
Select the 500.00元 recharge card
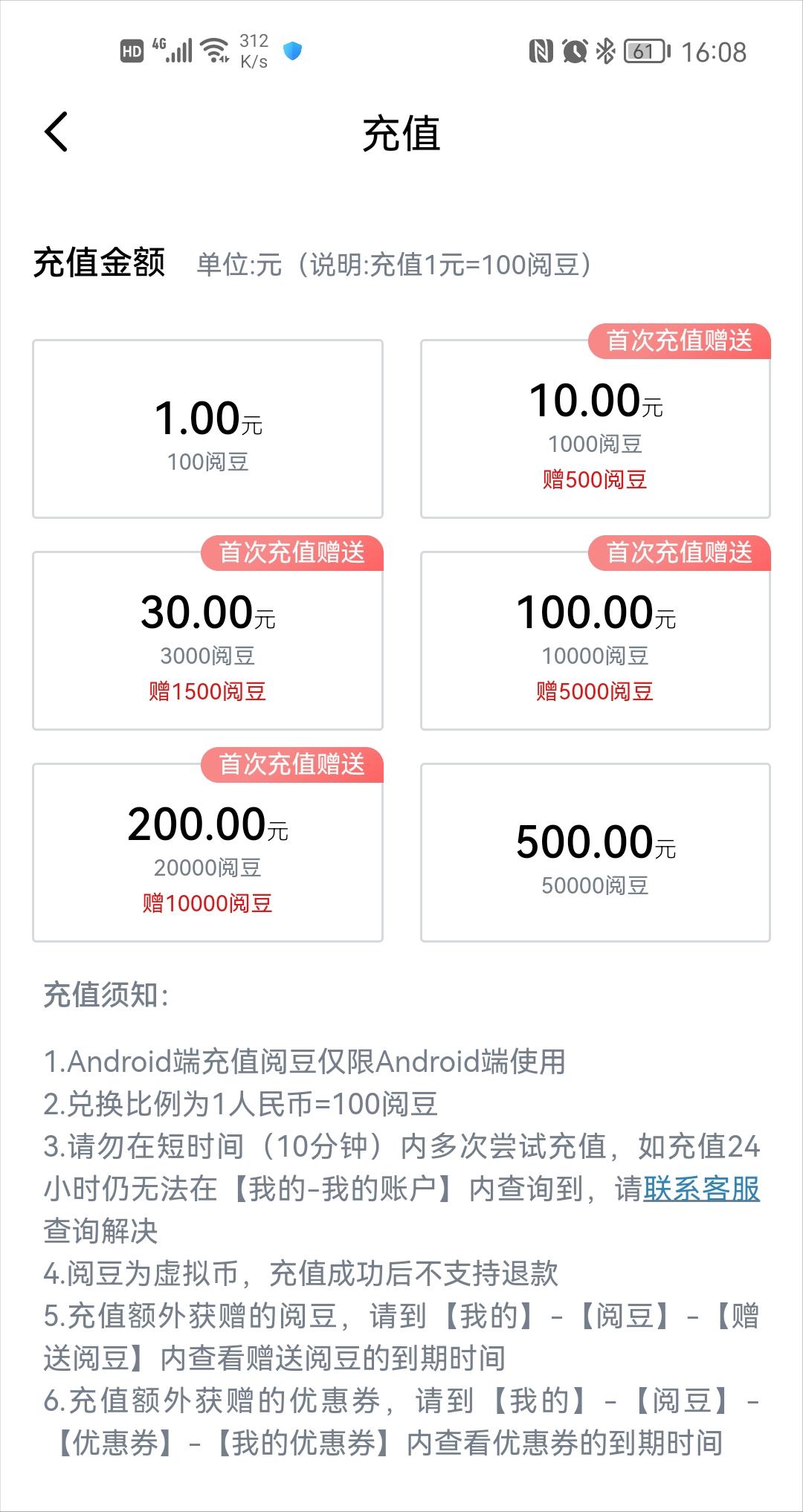[596, 853]
